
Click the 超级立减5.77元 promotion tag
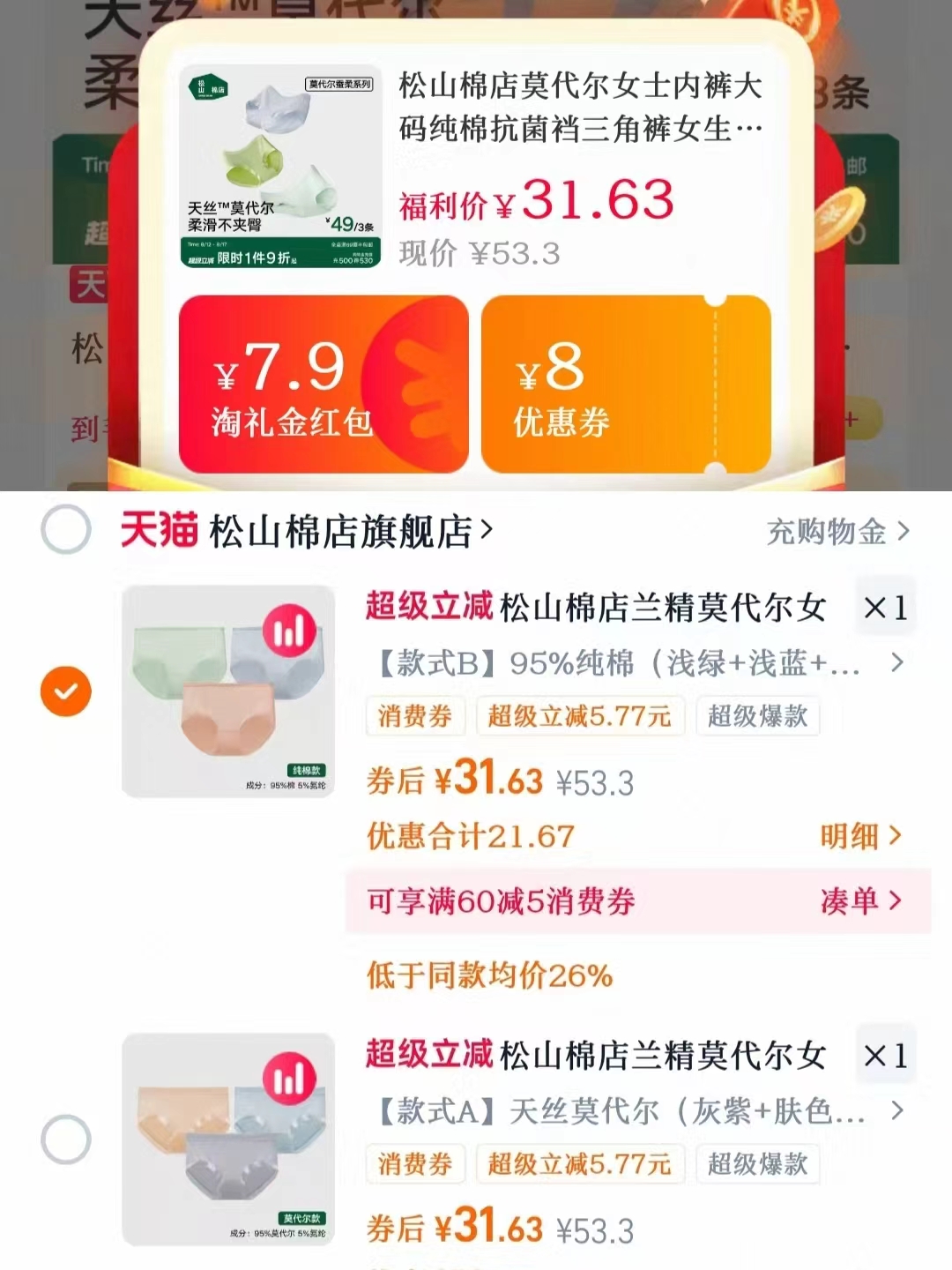579,716
